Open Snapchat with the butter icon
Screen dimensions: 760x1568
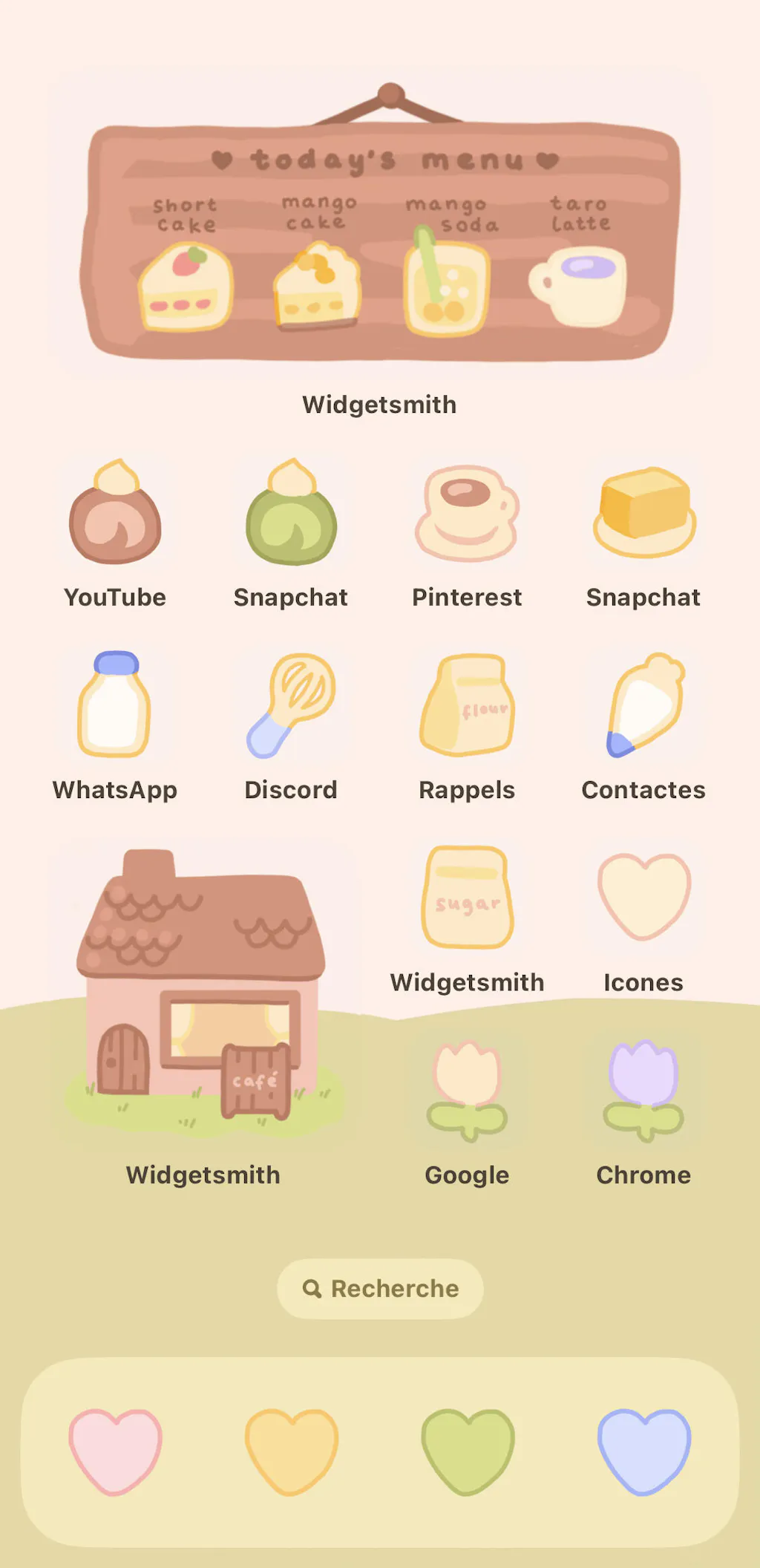643,513
